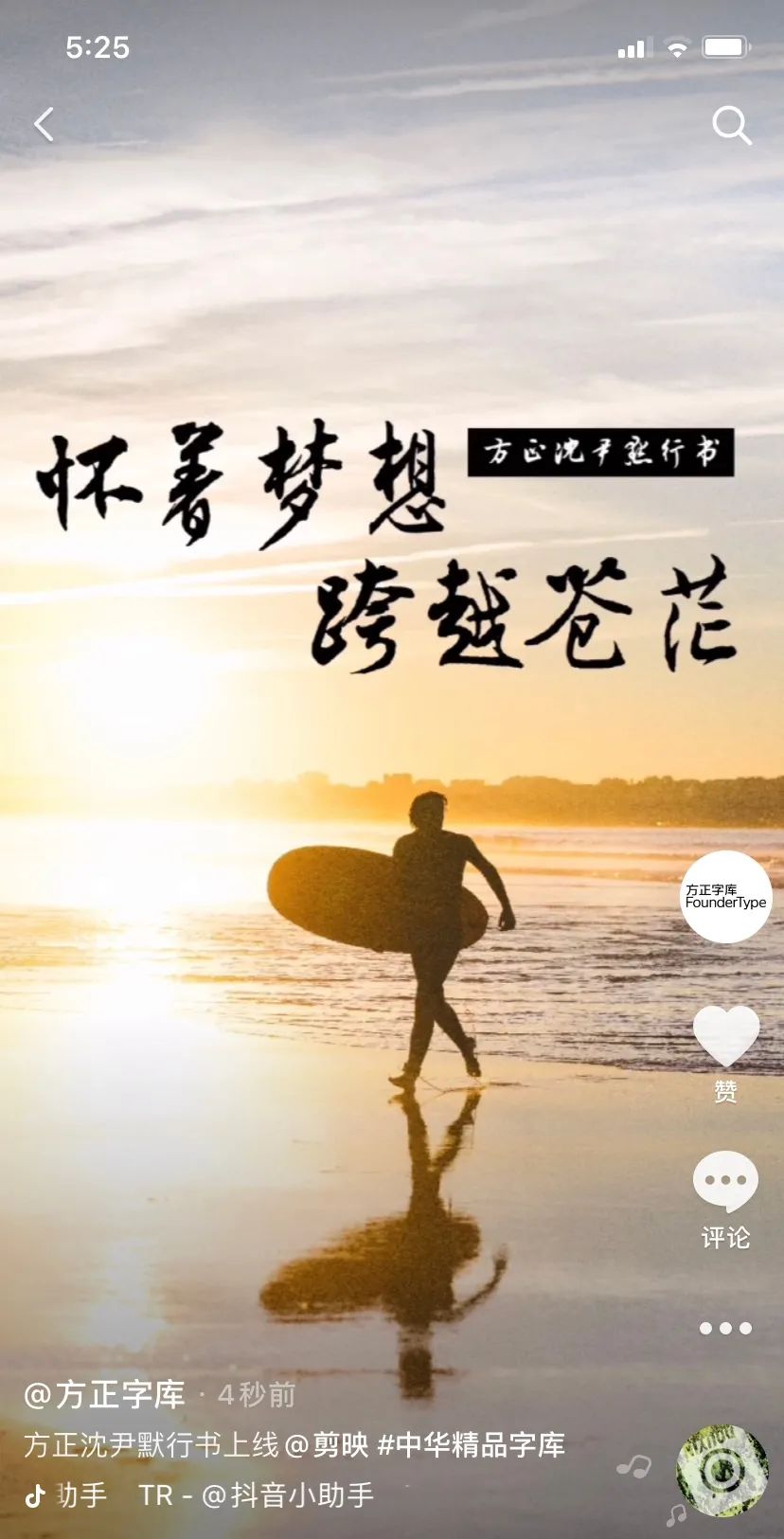Image resolution: width=784 pixels, height=1539 pixels.
Task: Open the @方正字库 username link
Action: point(104,1394)
